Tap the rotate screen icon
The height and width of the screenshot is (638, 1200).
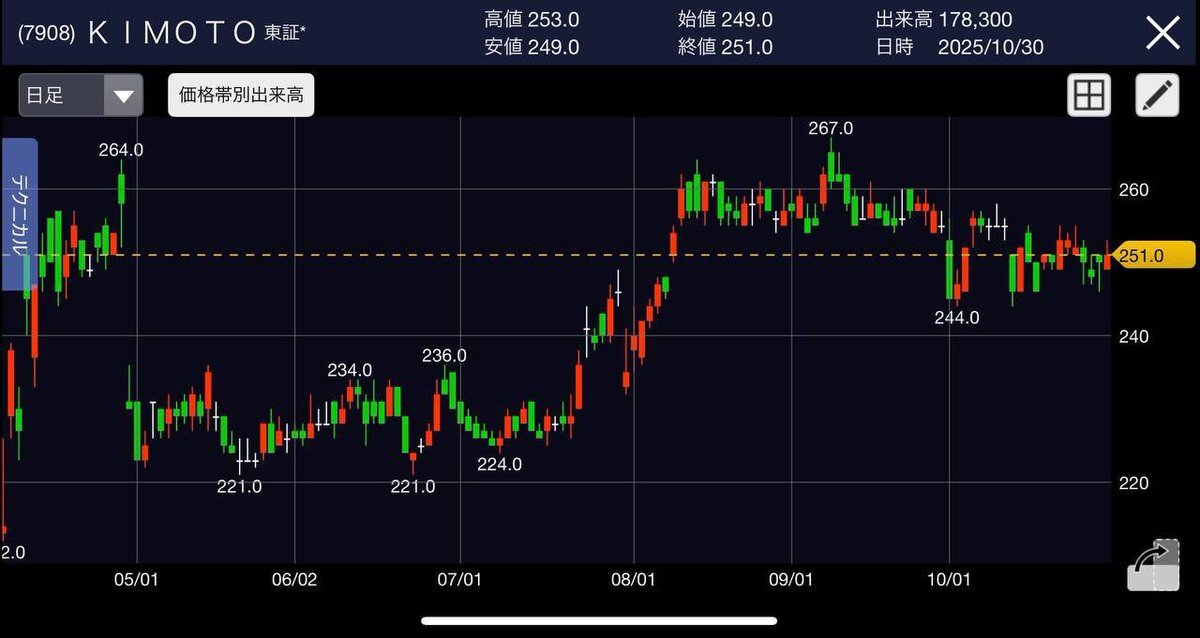point(1155,567)
